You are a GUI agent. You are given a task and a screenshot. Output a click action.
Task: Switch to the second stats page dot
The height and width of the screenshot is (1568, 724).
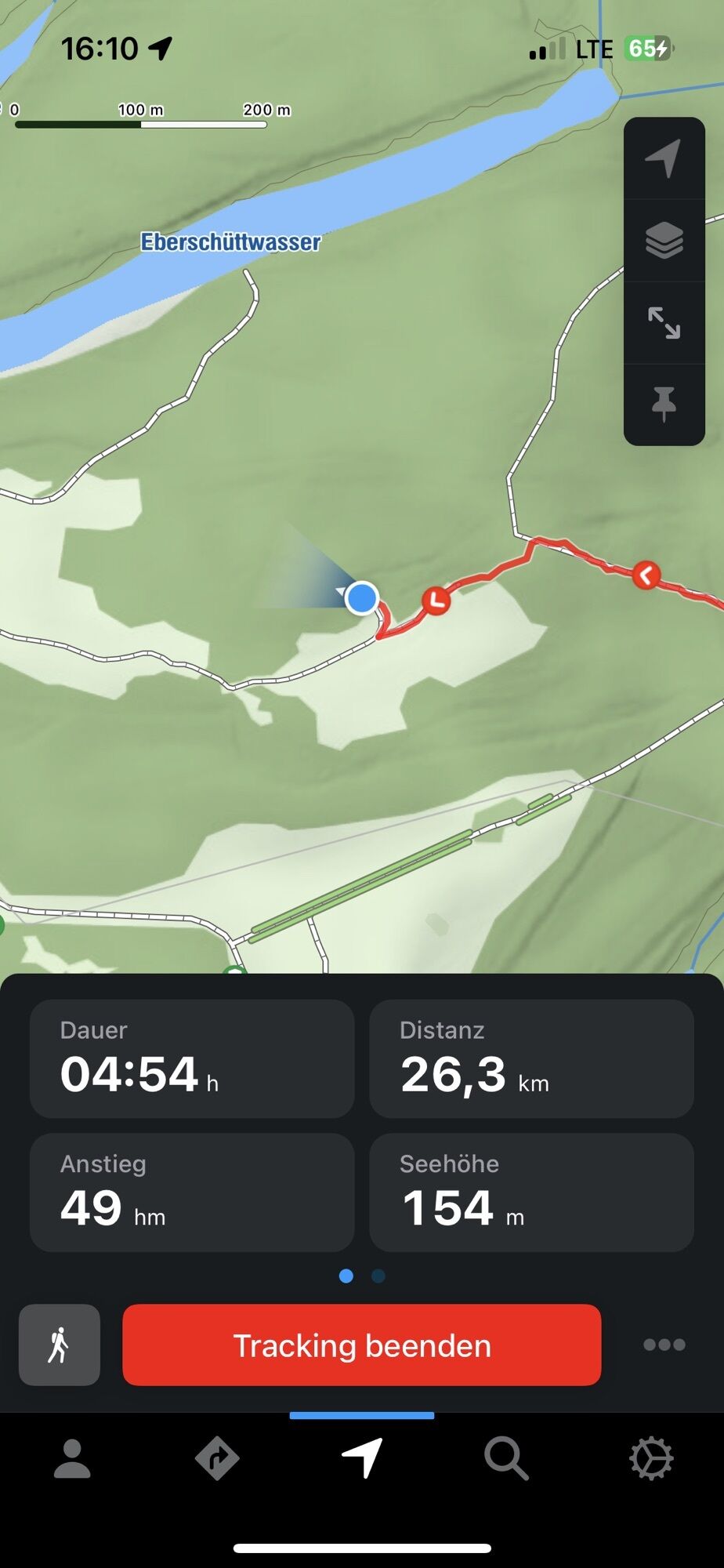click(x=378, y=1276)
